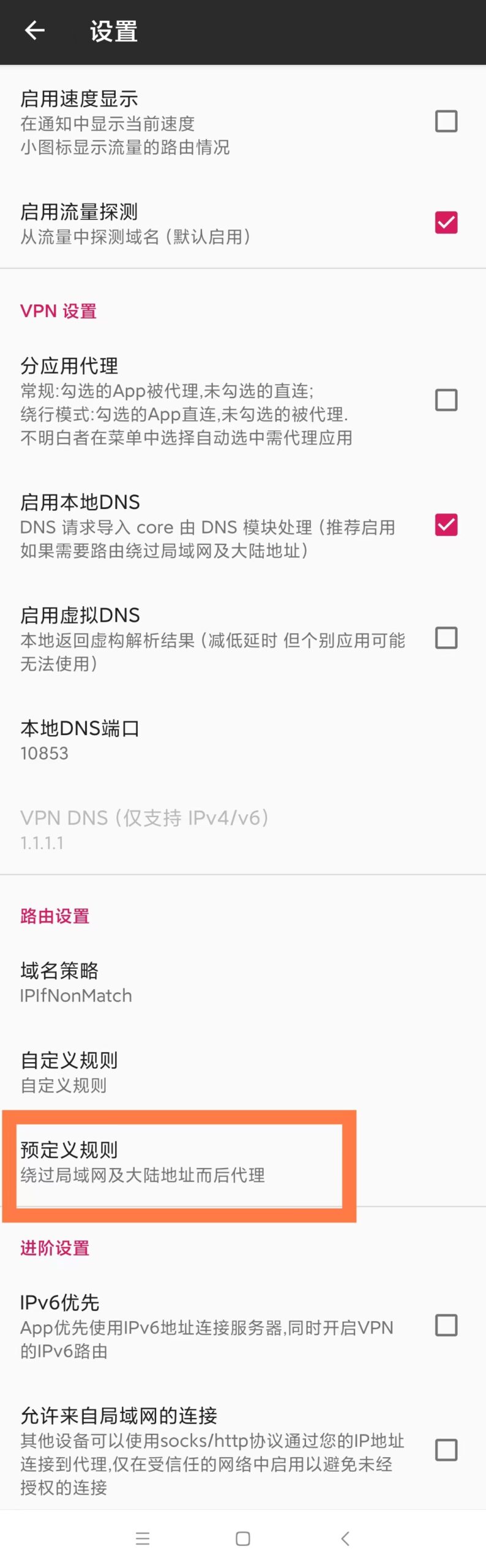Open 自定义规则 setting
486x1568 pixels.
69,1072
